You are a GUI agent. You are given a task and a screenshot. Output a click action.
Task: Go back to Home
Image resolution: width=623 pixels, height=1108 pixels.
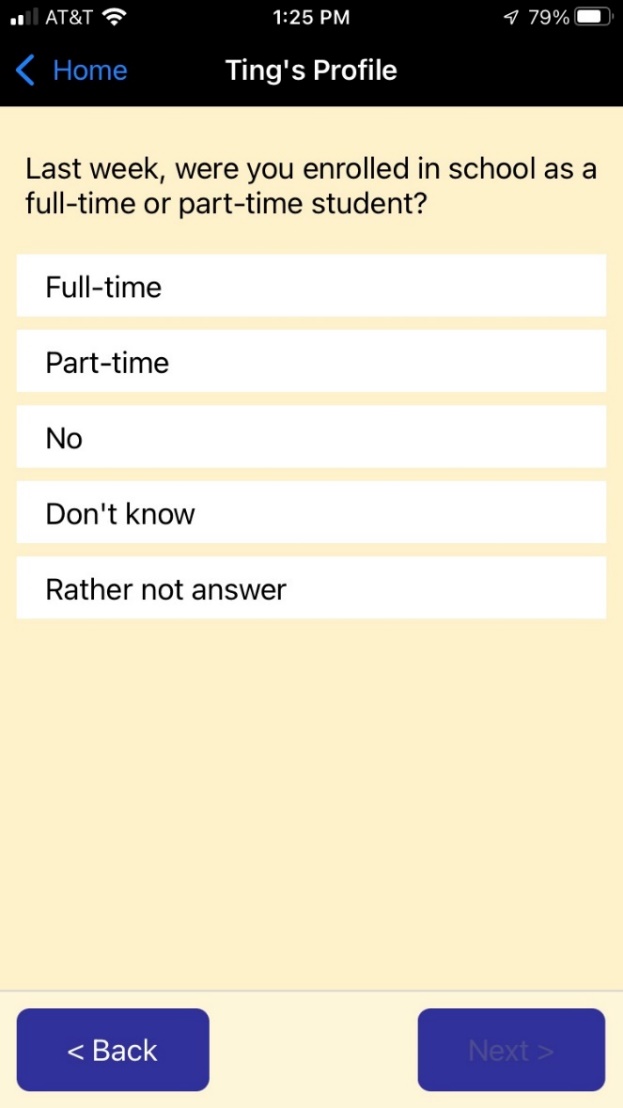72,70
